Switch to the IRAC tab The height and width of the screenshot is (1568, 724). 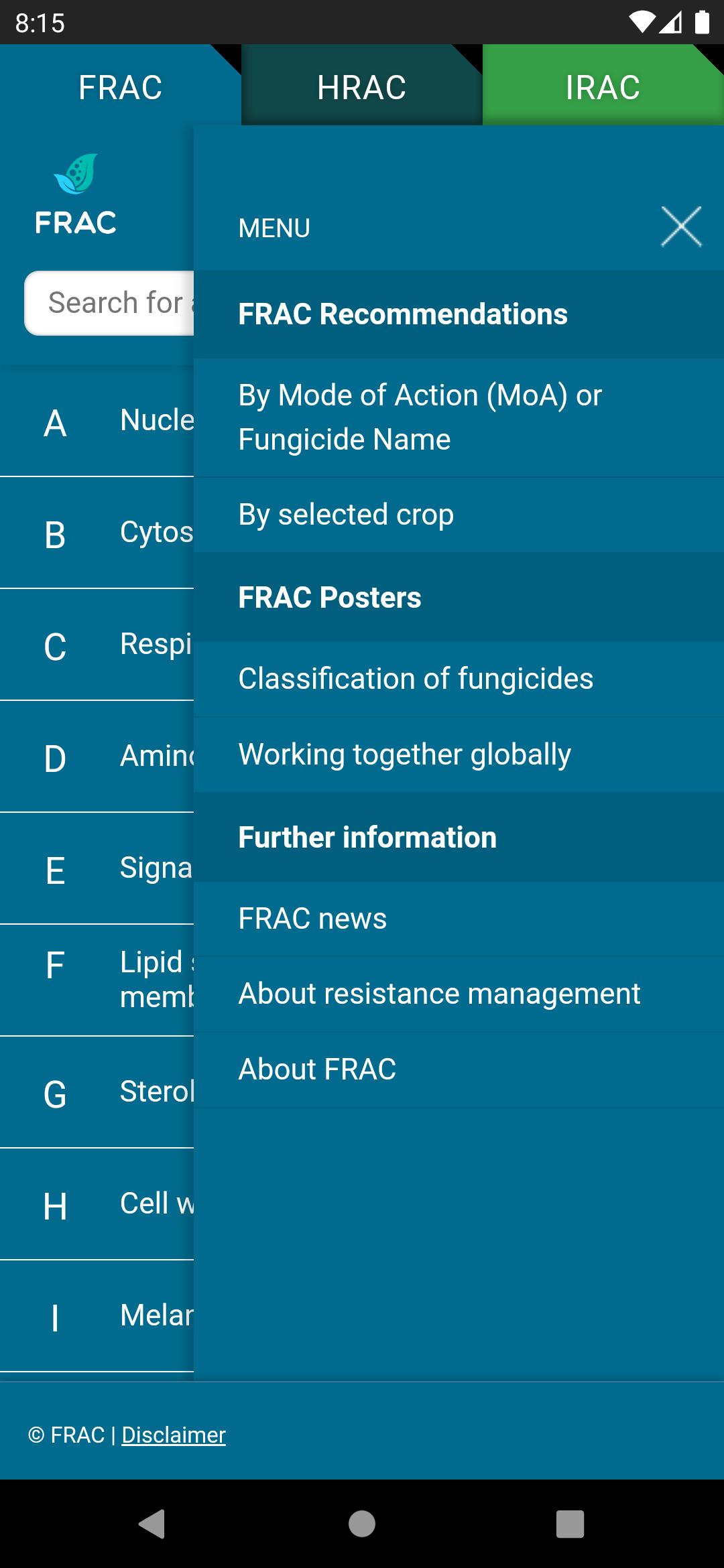click(x=603, y=86)
